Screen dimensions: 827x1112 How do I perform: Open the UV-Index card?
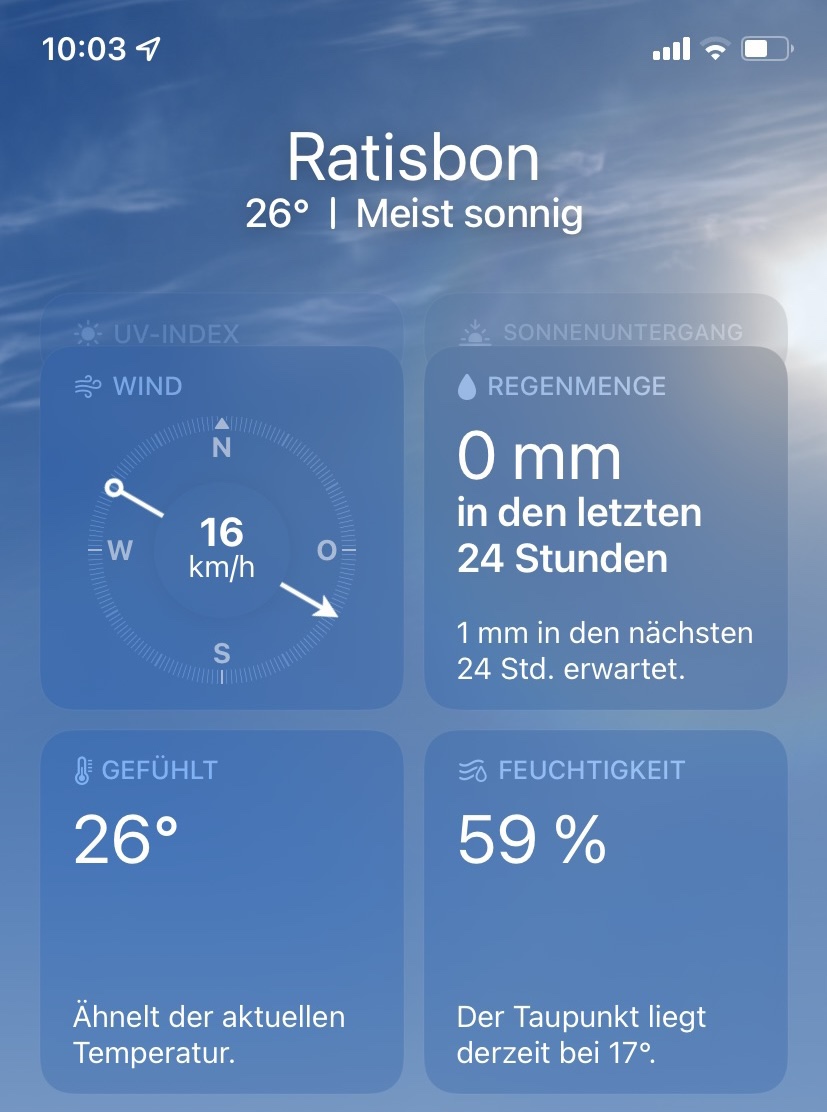pyautogui.click(x=221, y=323)
